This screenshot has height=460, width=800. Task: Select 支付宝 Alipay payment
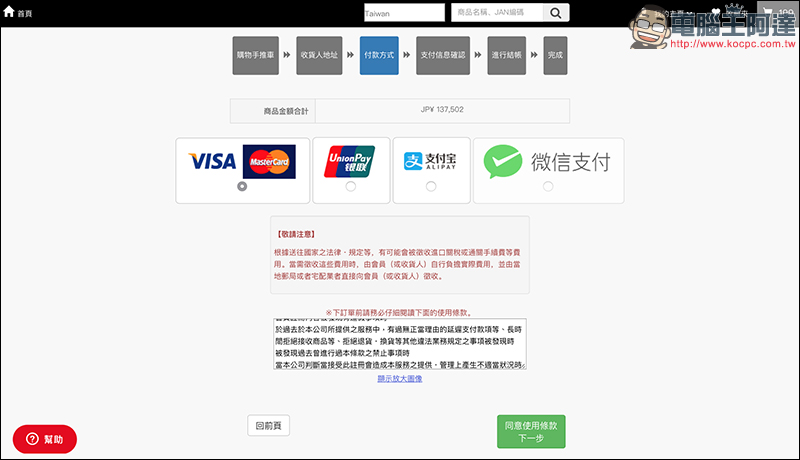[431, 186]
